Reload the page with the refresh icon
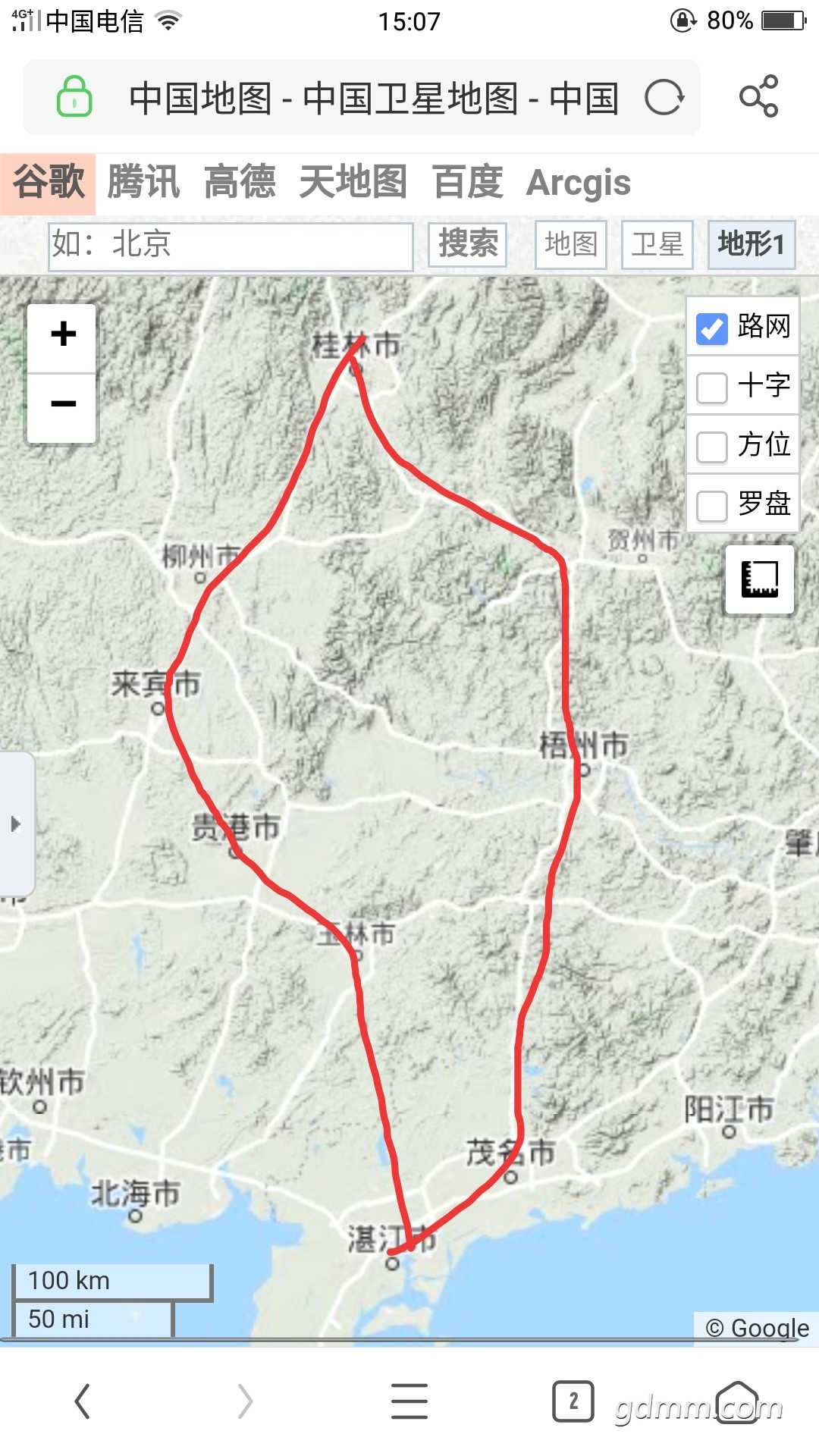Screen dimensions: 819x1456 (664, 98)
